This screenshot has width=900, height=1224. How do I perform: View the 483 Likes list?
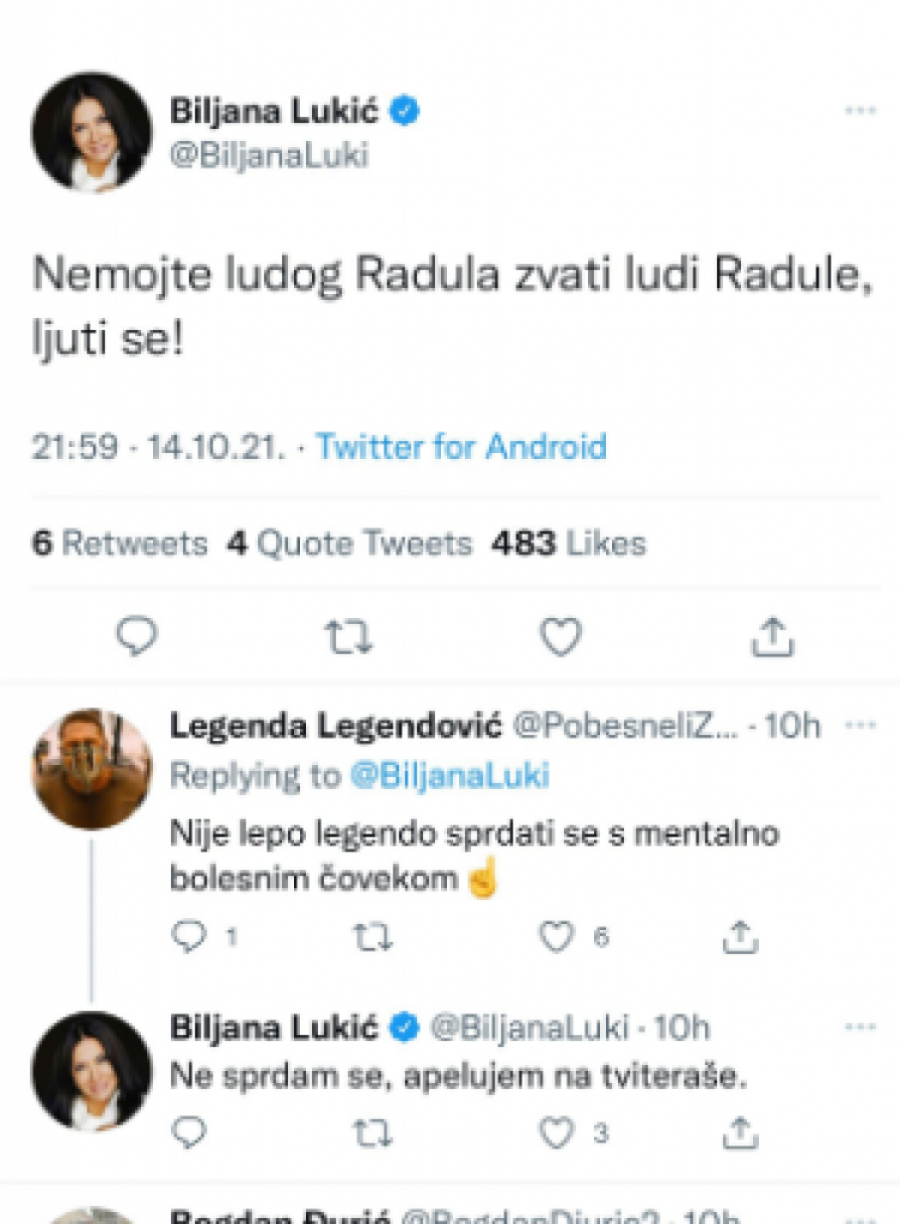coord(568,543)
